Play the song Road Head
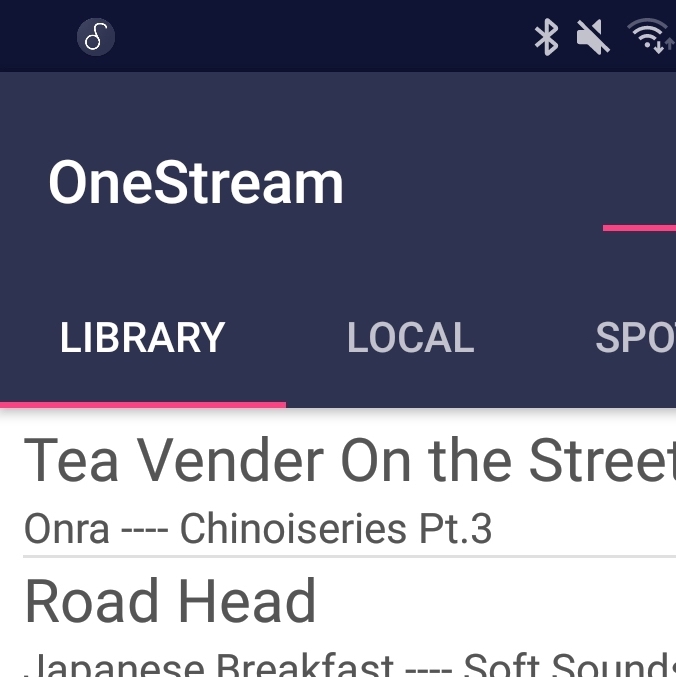The width and height of the screenshot is (676, 677). [170, 604]
